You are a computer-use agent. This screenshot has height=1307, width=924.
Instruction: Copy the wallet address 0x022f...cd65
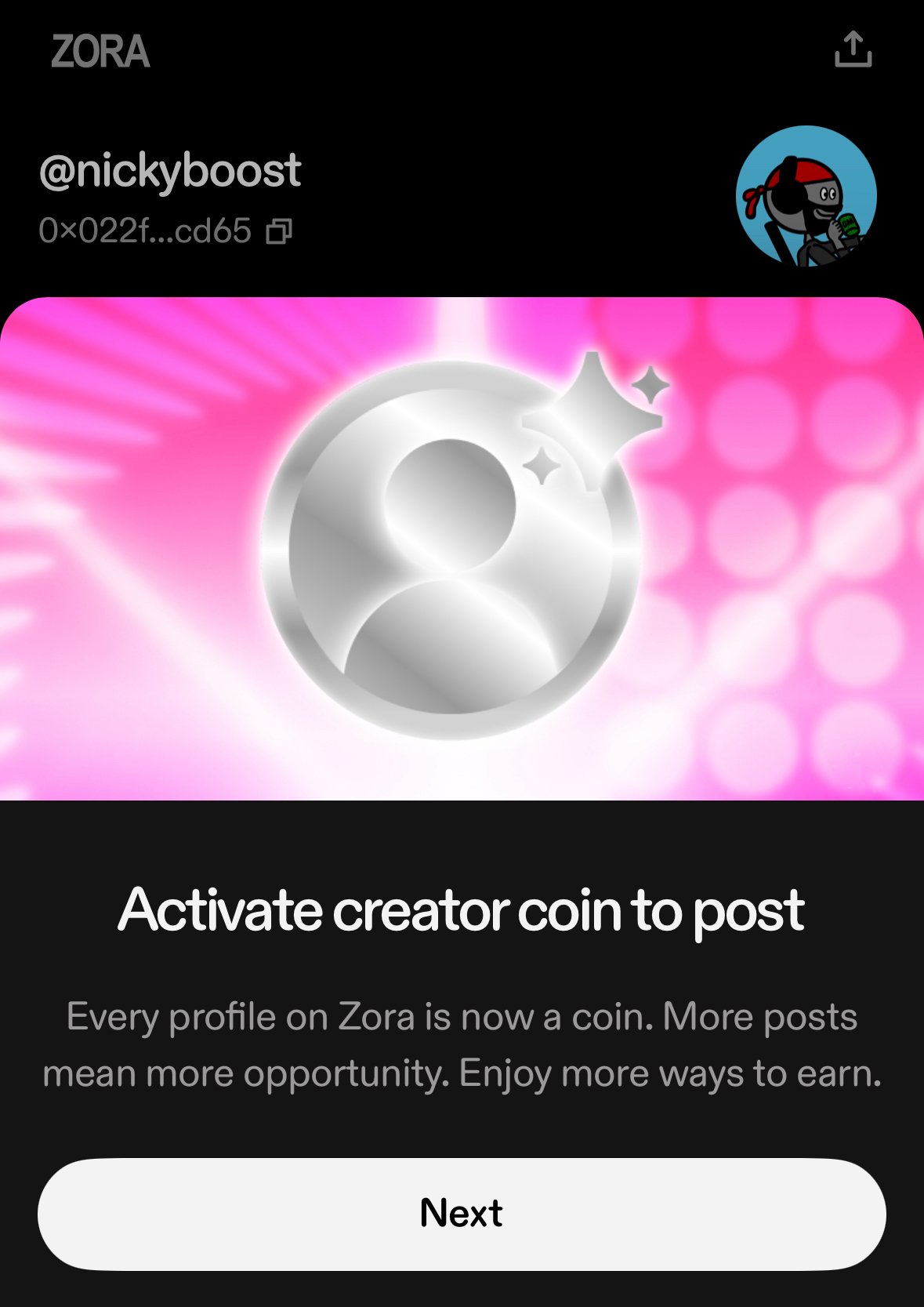coord(279,232)
